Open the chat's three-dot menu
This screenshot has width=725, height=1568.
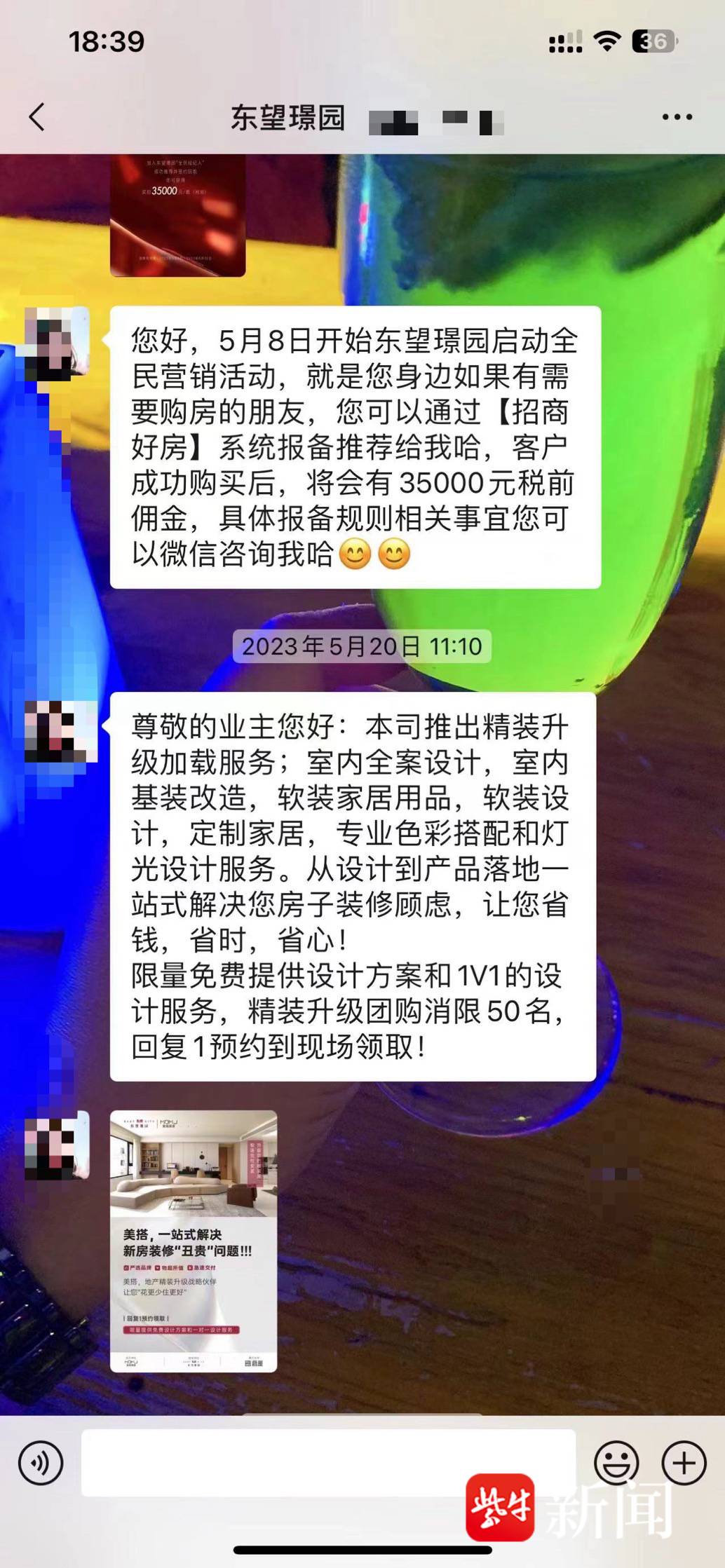coord(677,117)
